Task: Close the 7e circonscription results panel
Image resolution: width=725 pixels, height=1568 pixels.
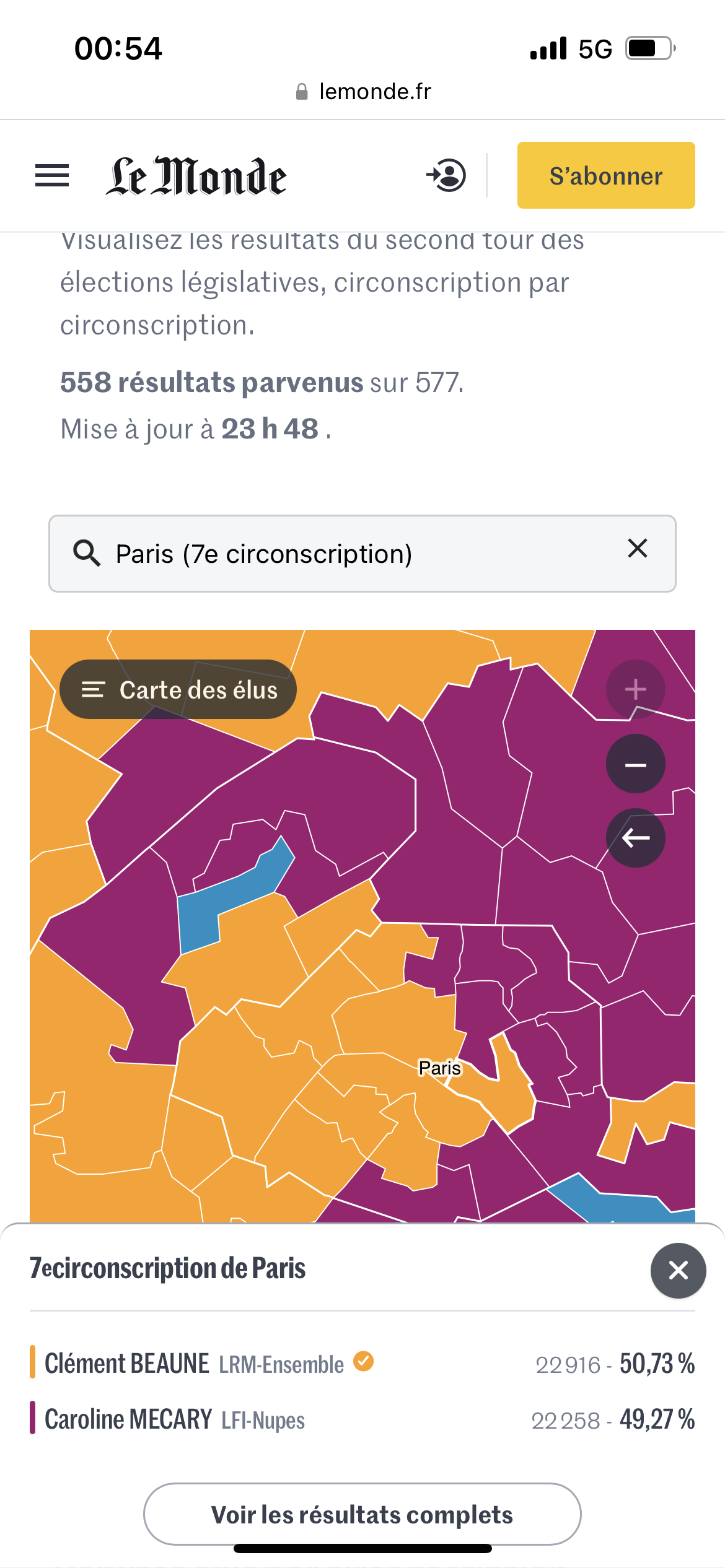Action: pyautogui.click(x=679, y=1271)
